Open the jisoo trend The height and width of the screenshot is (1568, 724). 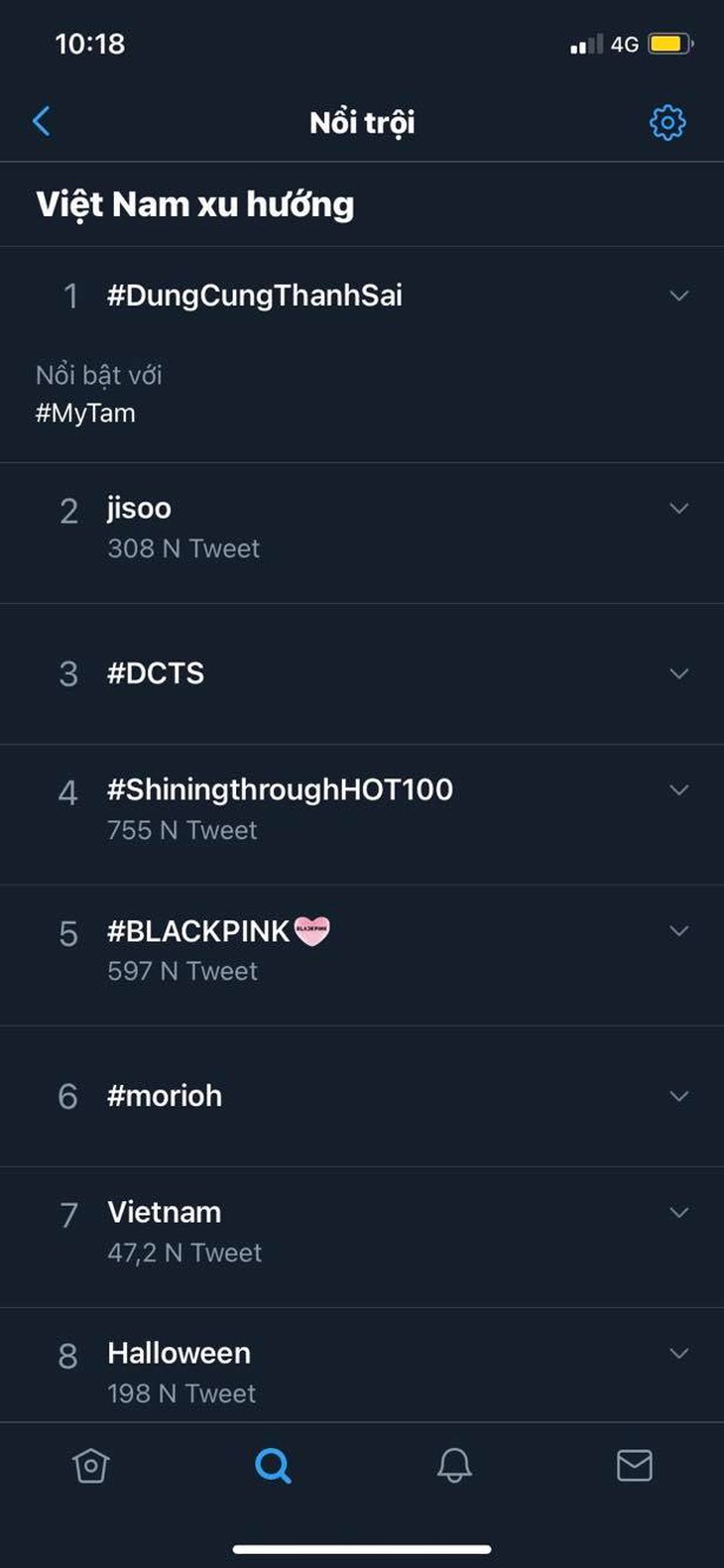[140, 509]
